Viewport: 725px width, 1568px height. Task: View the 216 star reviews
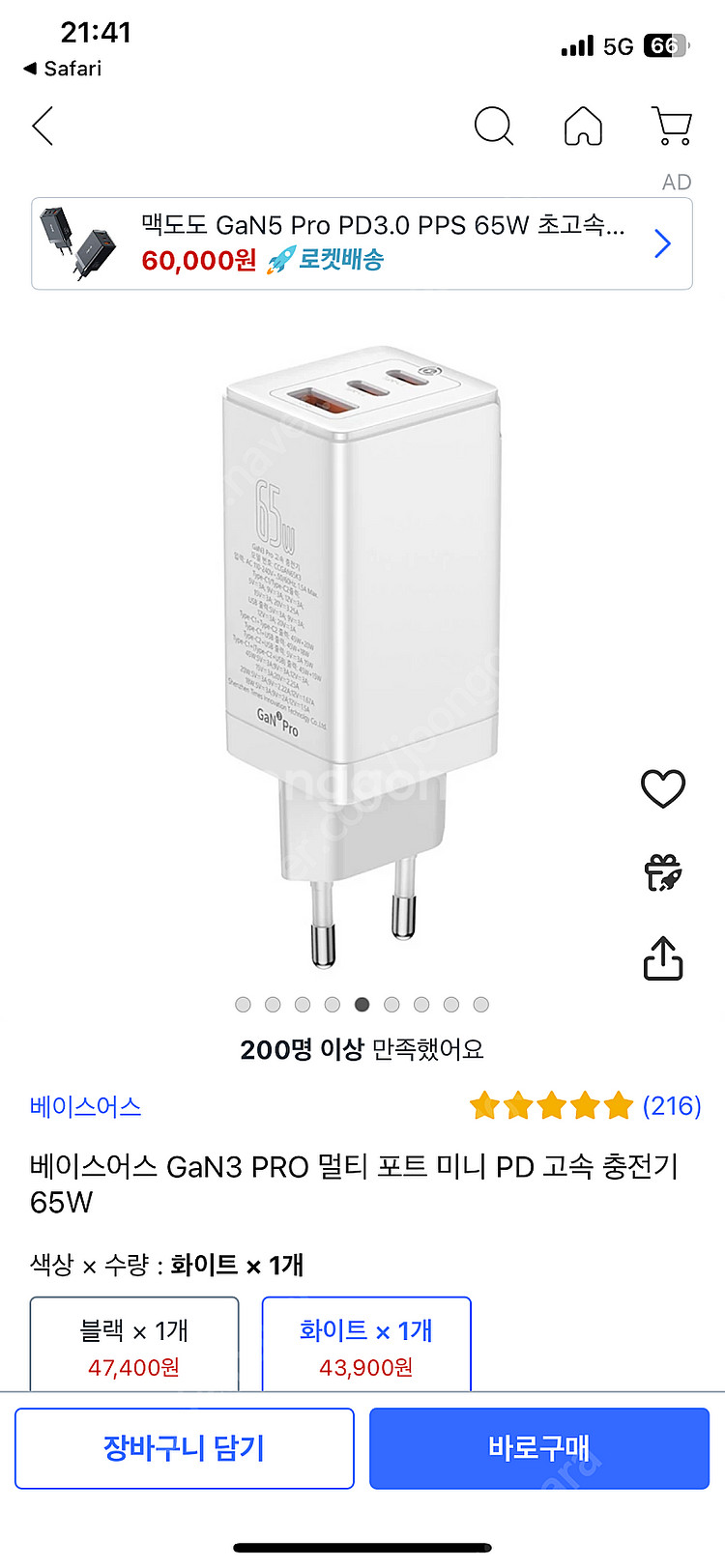click(585, 1105)
